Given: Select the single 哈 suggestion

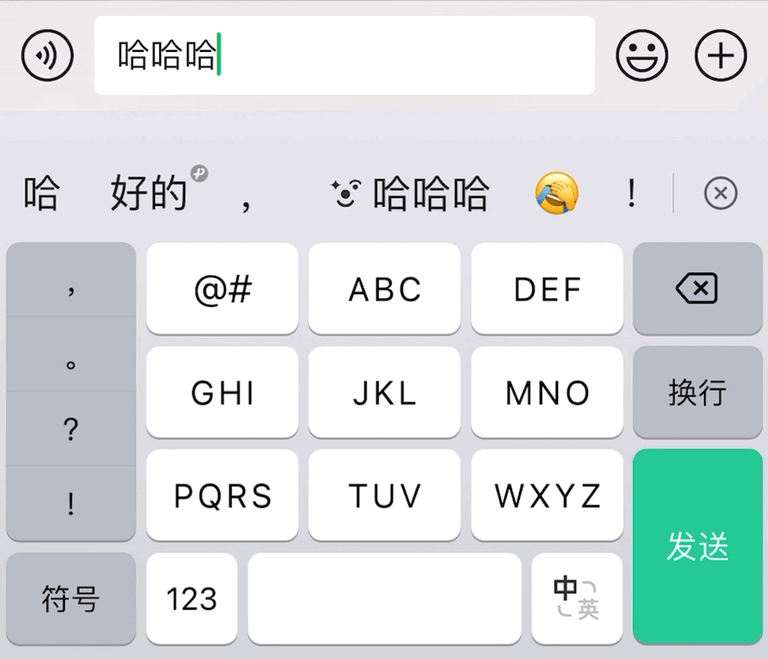Looking at the screenshot, I should pos(42,193).
